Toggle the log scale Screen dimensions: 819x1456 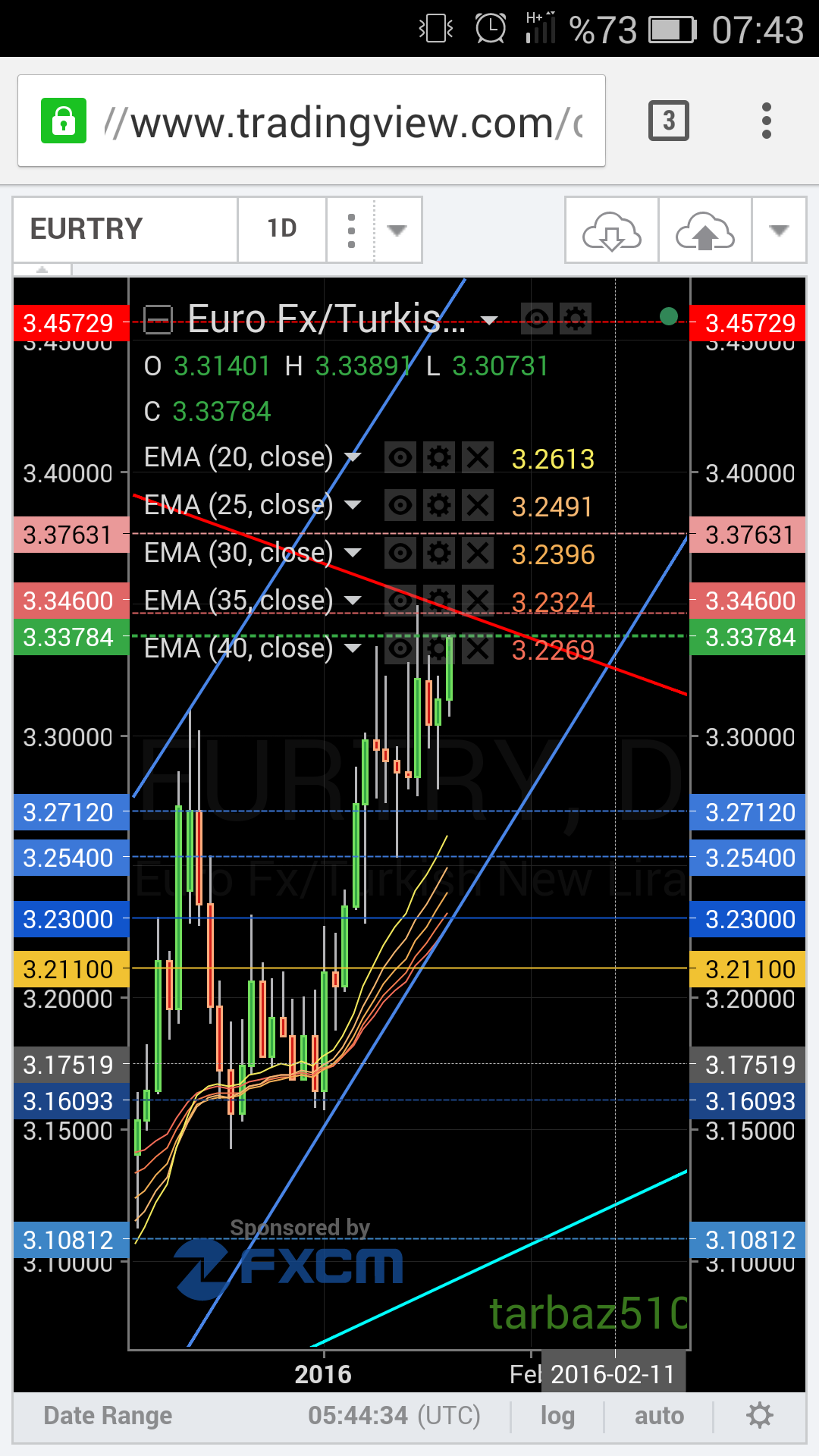tap(557, 1416)
